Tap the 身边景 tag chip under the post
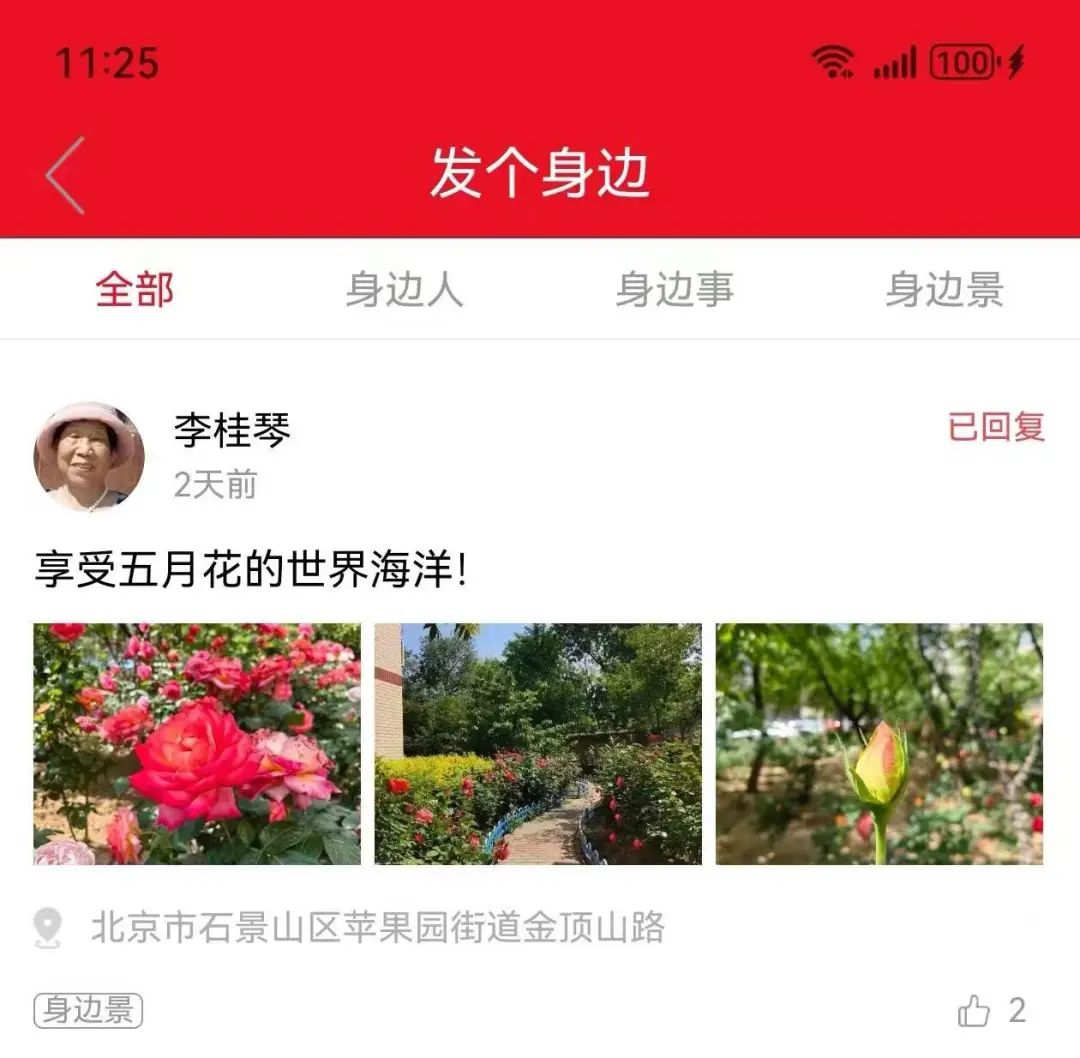Viewport: 1080px width, 1058px height. pyautogui.click(x=88, y=1010)
